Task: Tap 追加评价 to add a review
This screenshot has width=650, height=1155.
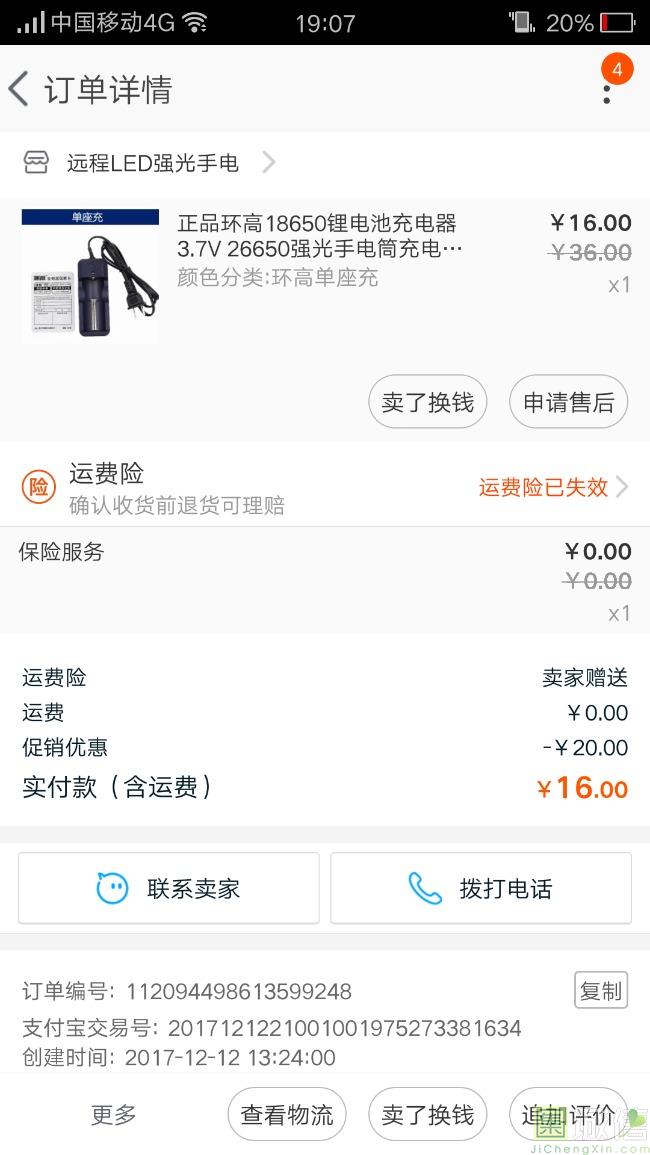Action: (567, 1115)
